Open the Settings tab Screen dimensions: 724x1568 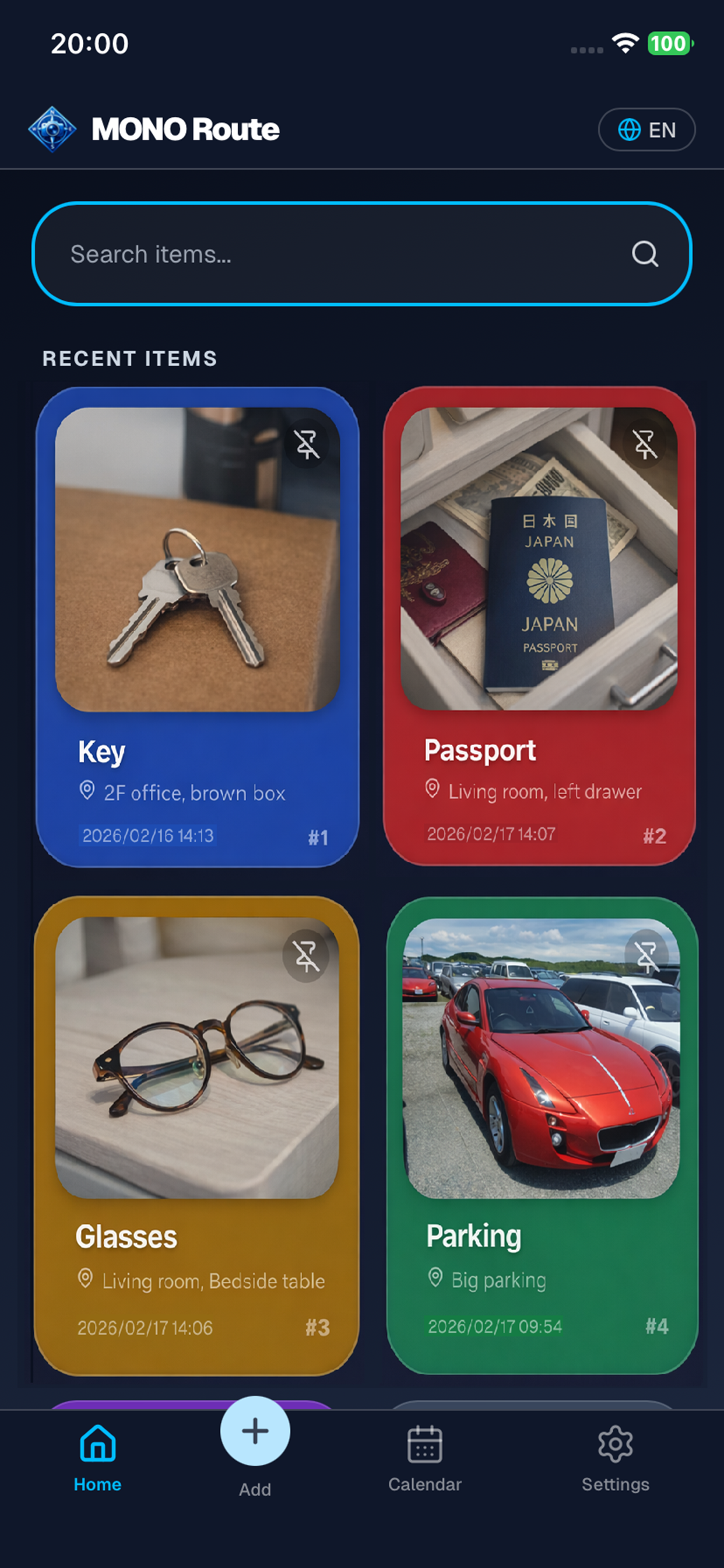click(x=615, y=1458)
